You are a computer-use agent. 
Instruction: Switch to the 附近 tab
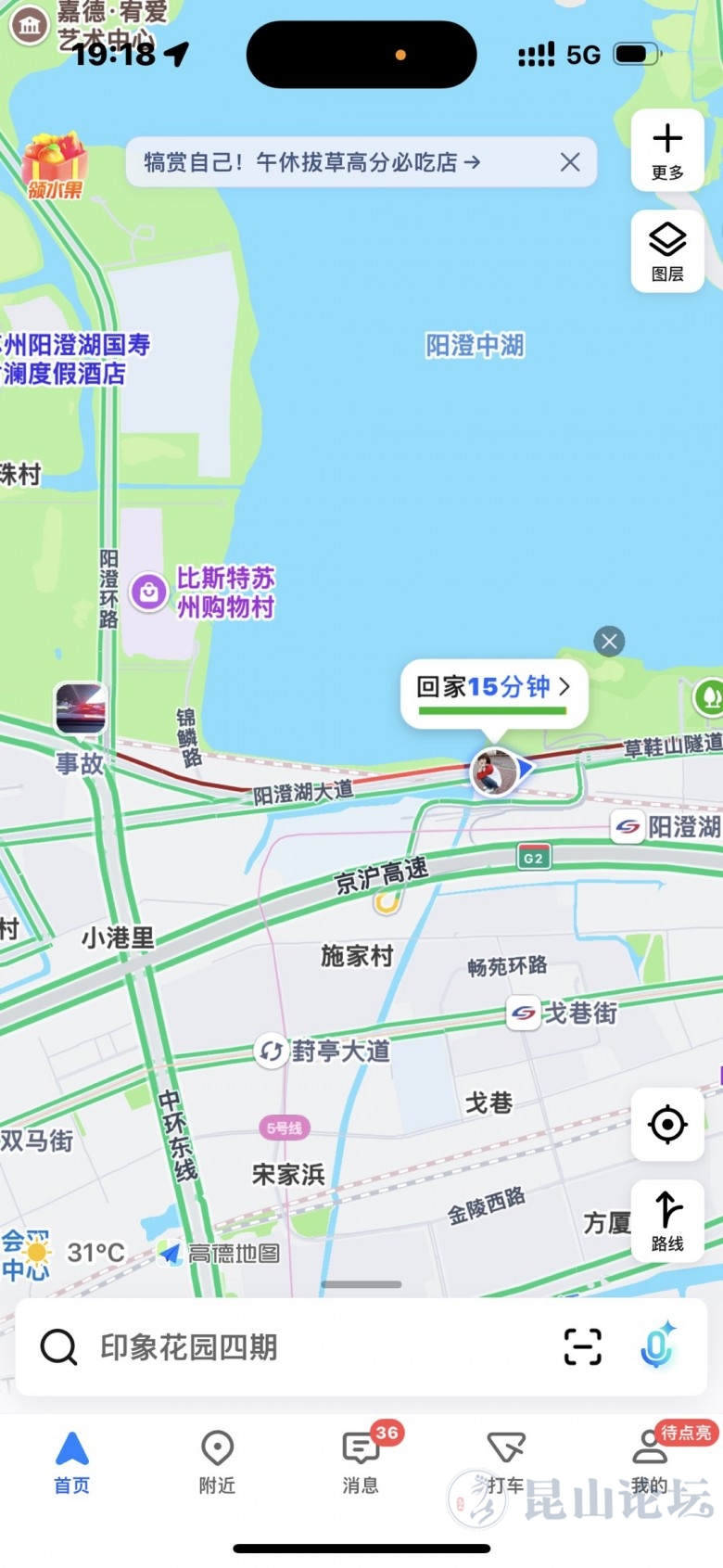217,1460
